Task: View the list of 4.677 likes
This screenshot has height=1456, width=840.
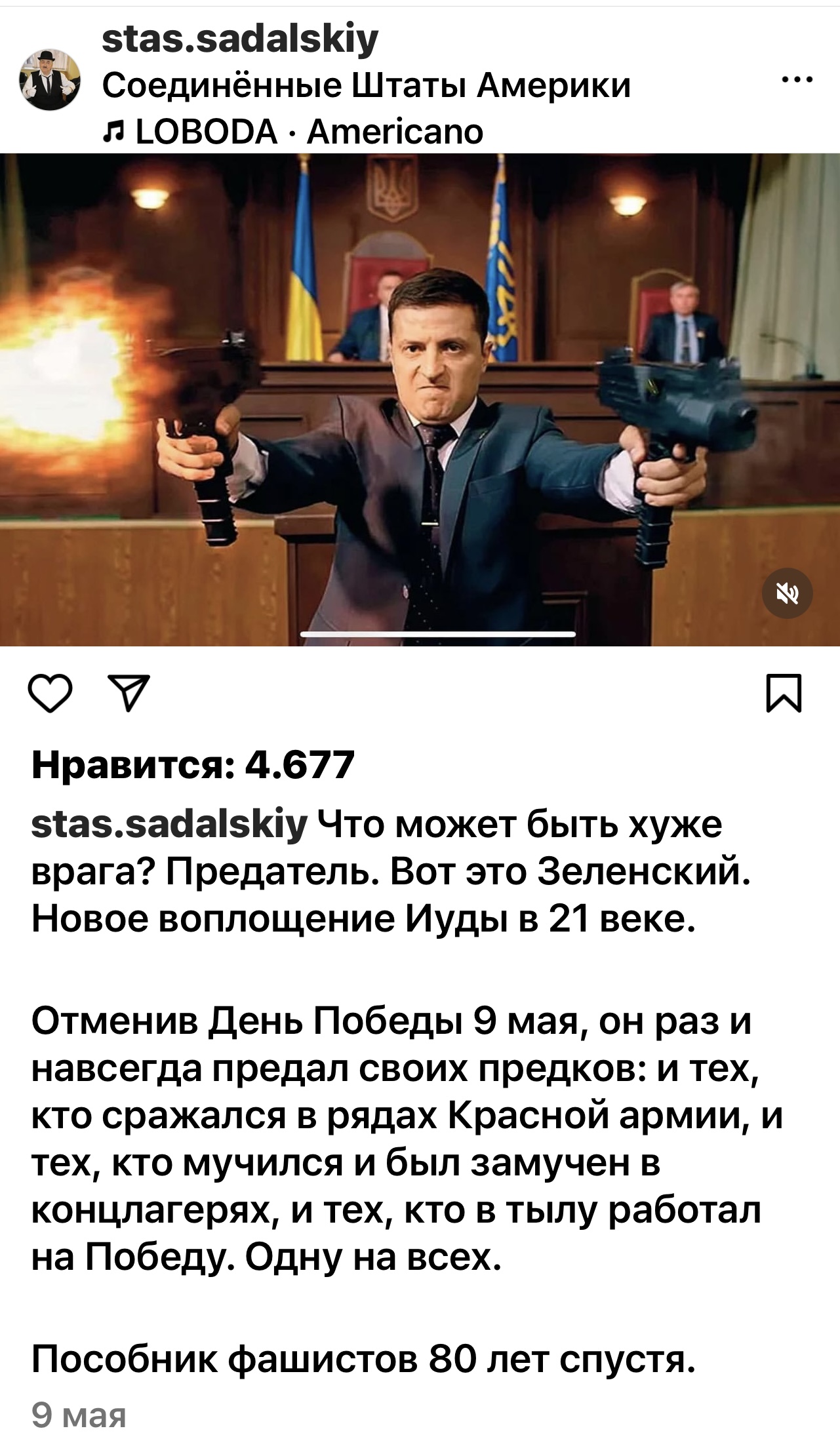Action: tap(193, 764)
